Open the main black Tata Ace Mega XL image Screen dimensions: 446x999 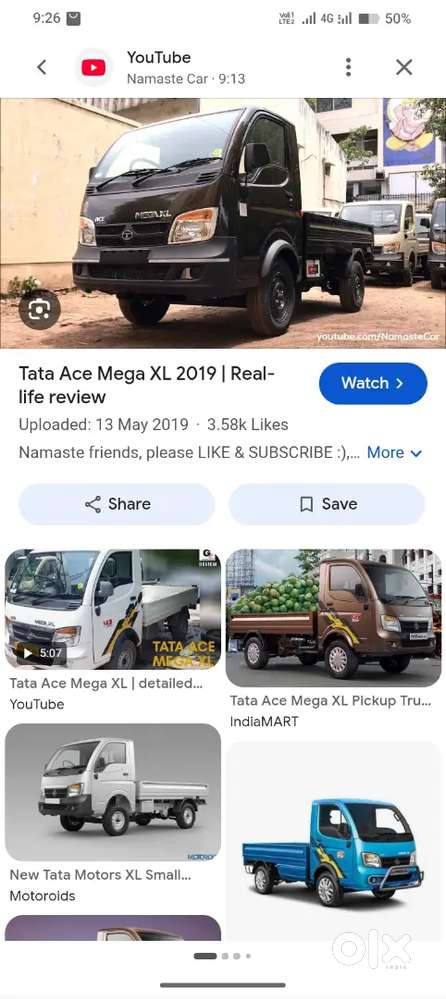pyautogui.click(x=223, y=223)
